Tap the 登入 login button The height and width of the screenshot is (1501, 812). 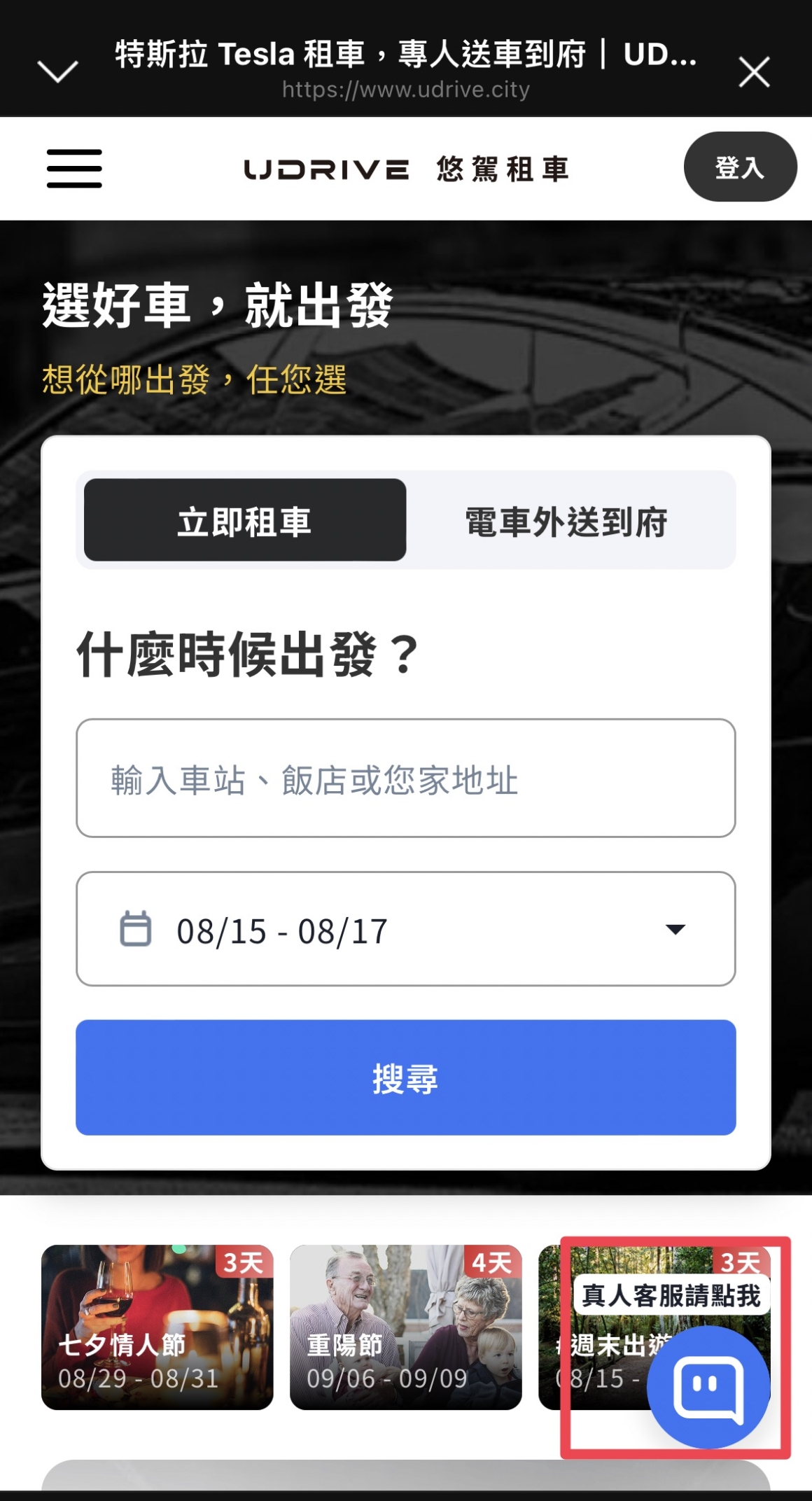tap(739, 167)
